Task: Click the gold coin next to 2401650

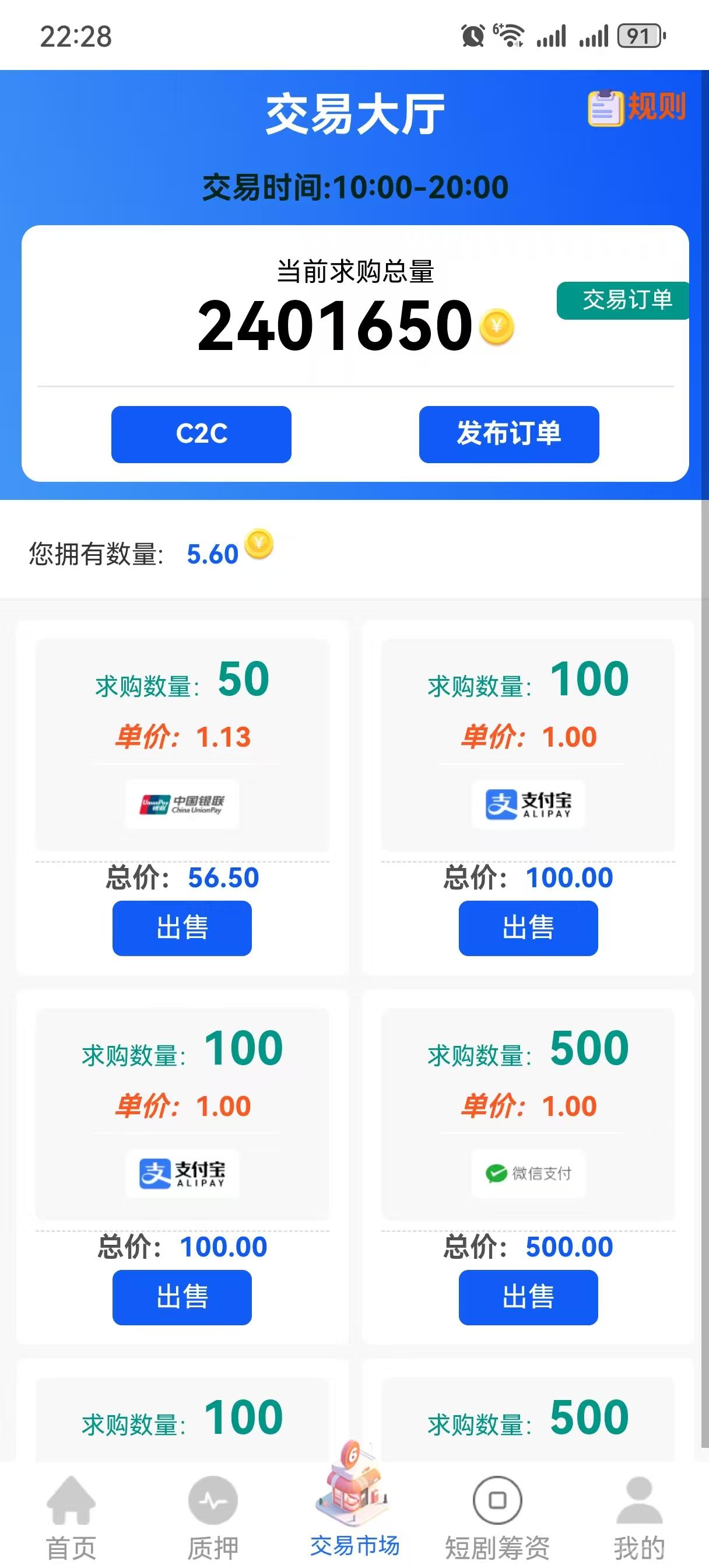Action: point(497,327)
